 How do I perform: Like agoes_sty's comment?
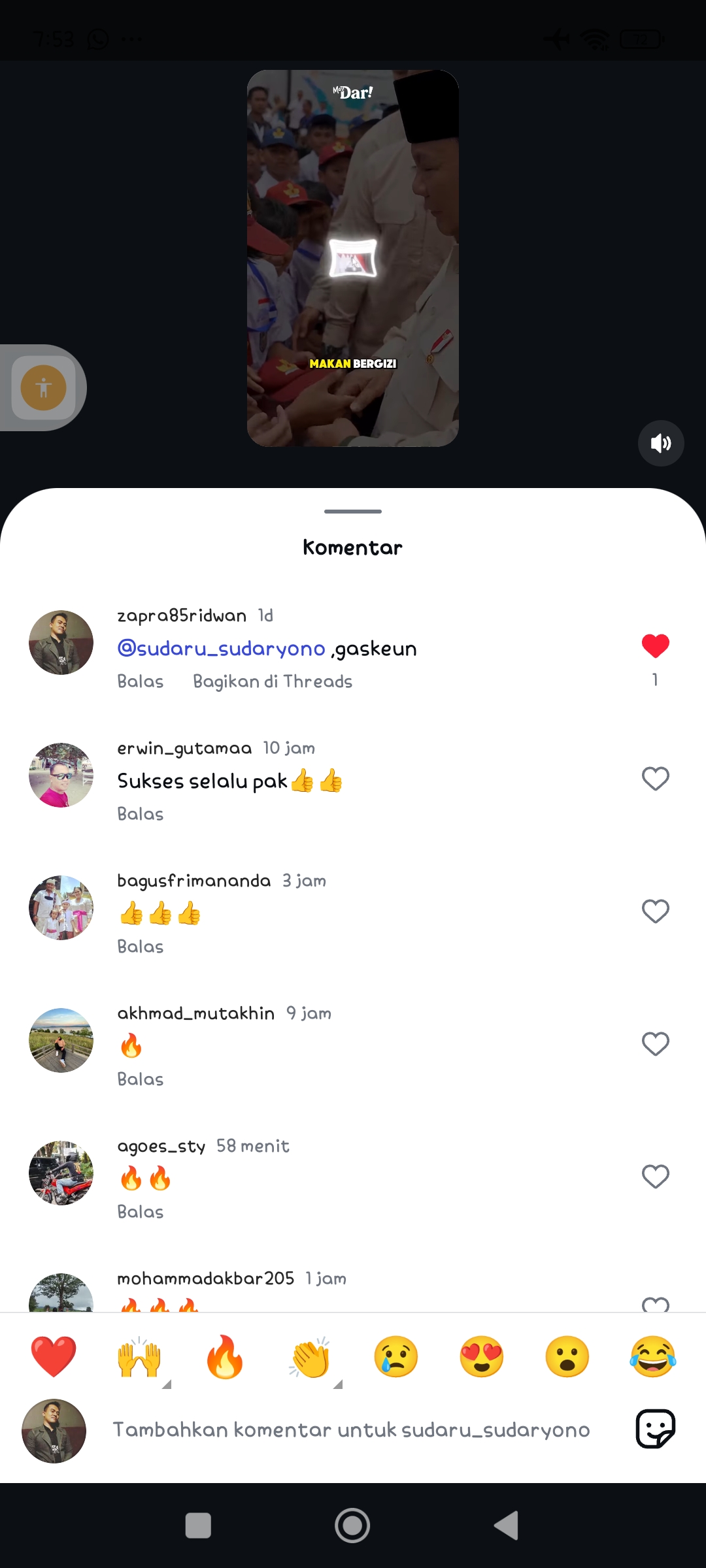point(656,1177)
